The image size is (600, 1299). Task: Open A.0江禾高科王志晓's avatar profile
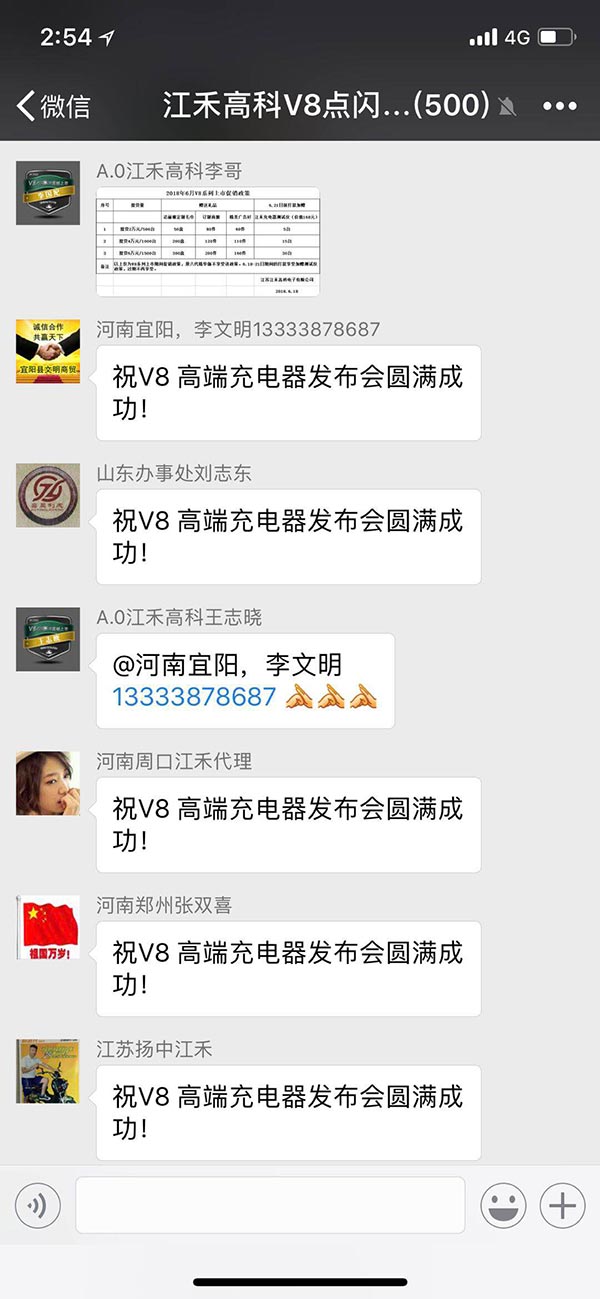click(x=48, y=639)
